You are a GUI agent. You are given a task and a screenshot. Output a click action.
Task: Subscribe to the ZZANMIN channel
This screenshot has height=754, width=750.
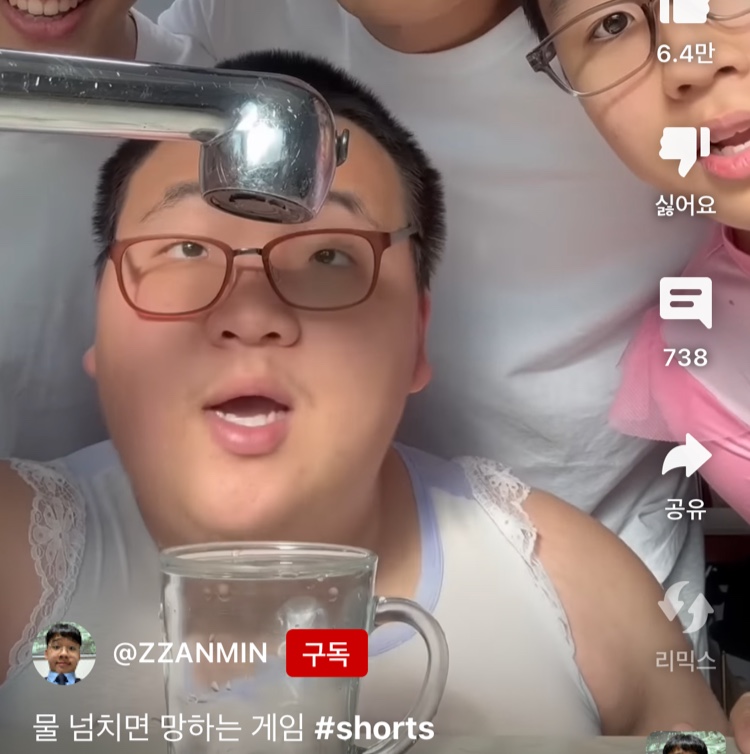click(326, 653)
